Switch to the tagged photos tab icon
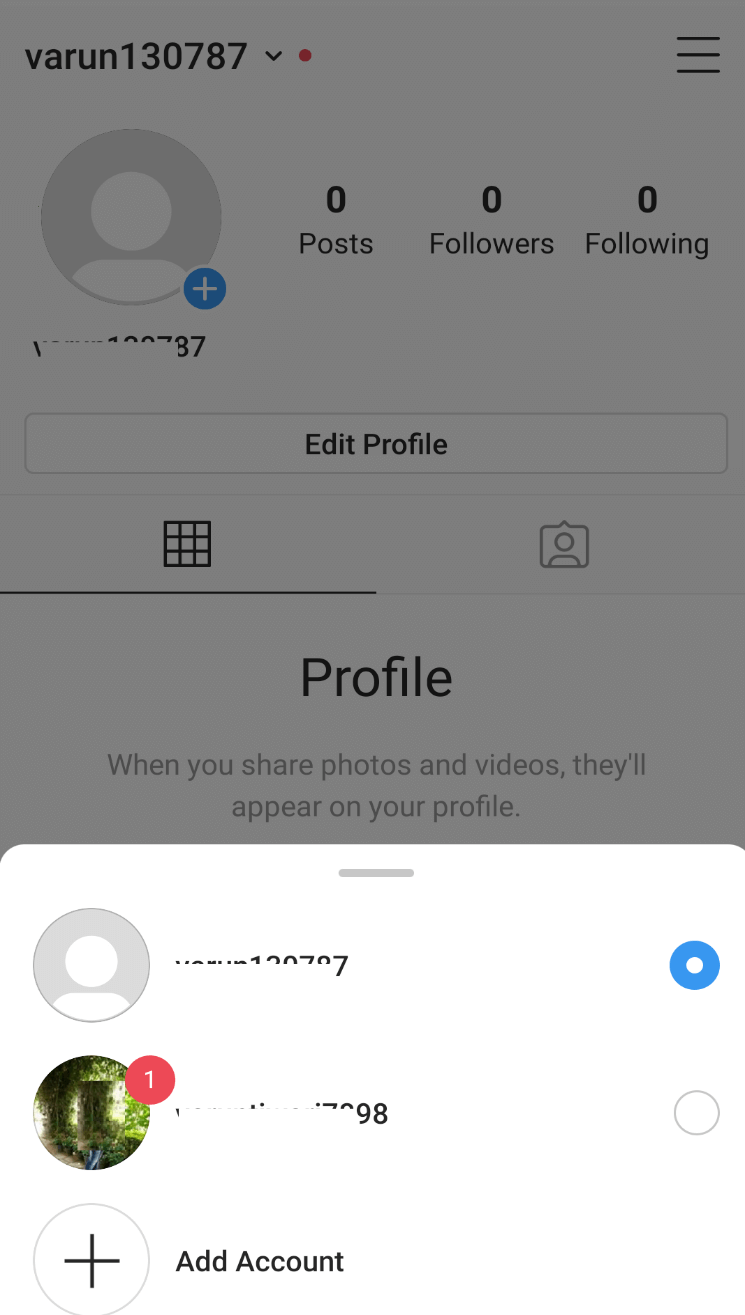745x1315 pixels. click(564, 544)
